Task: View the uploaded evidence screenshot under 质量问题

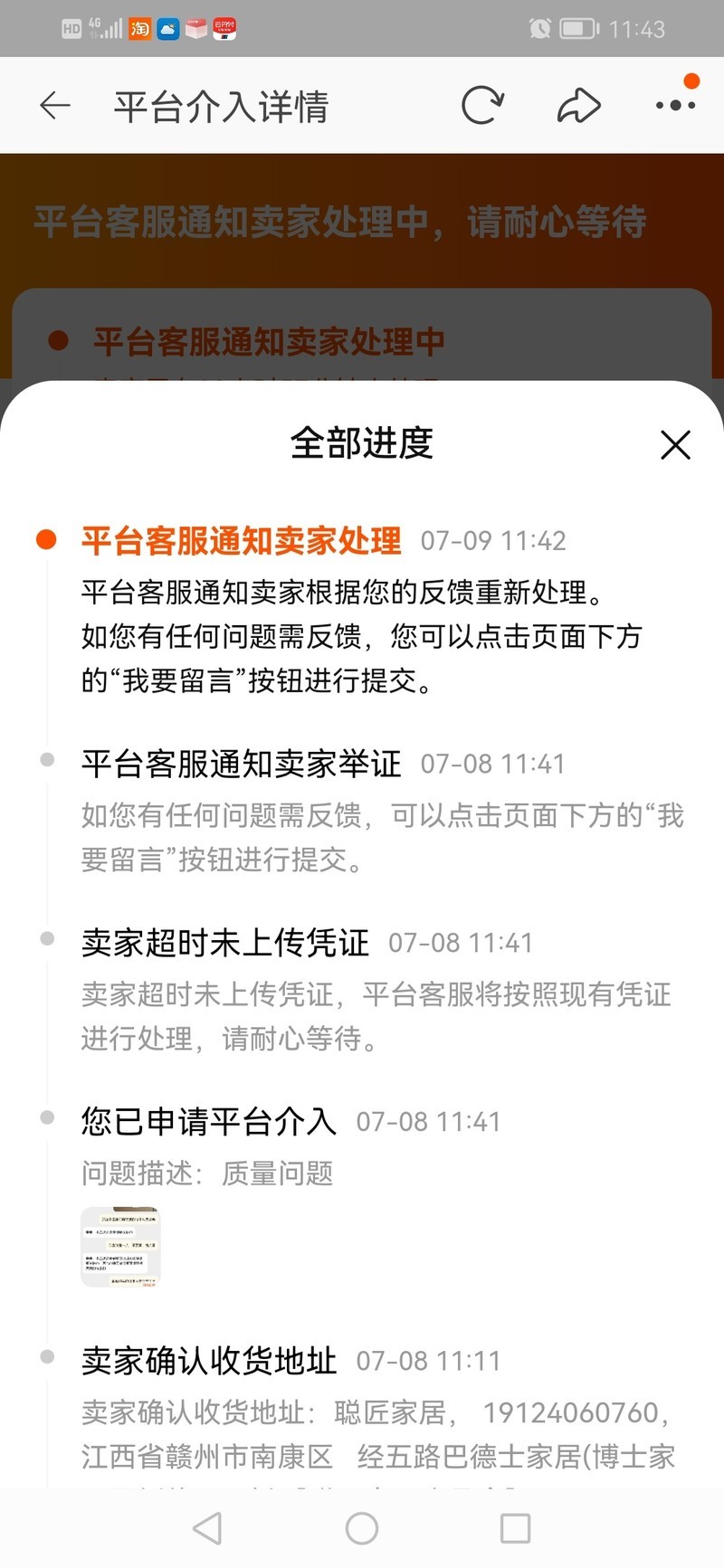Action: [120, 1246]
